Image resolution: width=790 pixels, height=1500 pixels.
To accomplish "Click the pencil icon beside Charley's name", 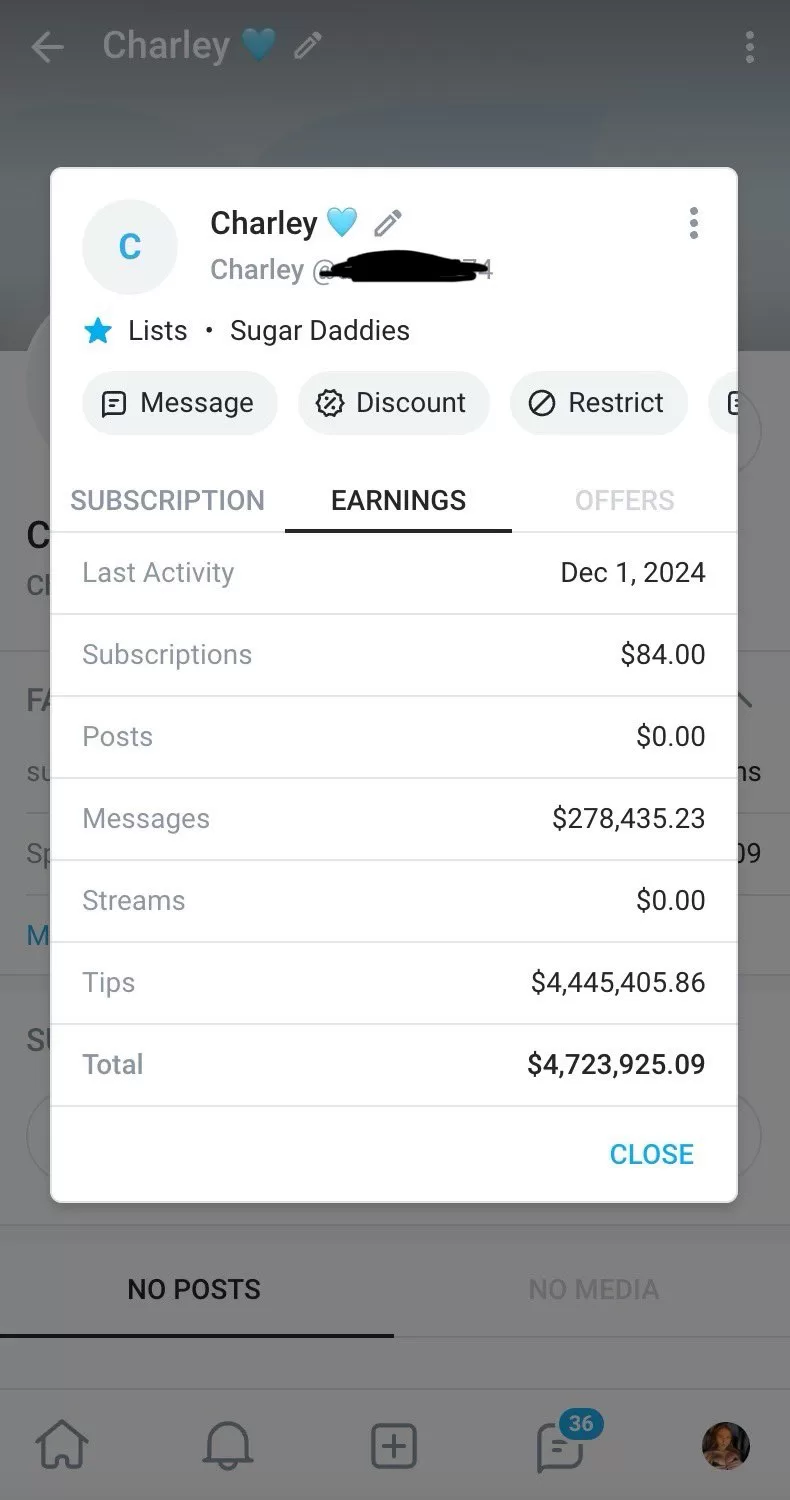I will click(x=387, y=222).
